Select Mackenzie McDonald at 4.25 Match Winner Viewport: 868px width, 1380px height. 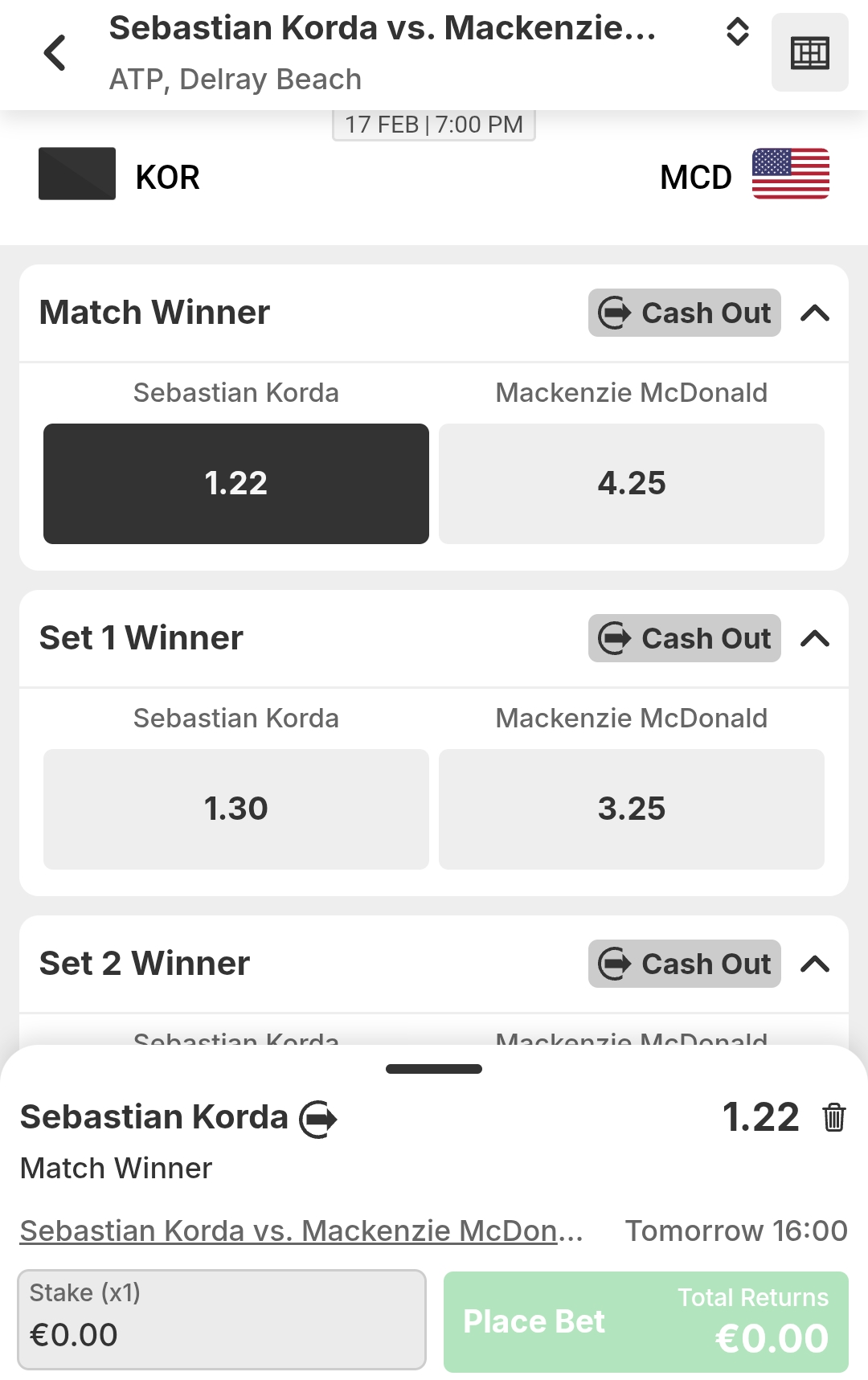(631, 483)
